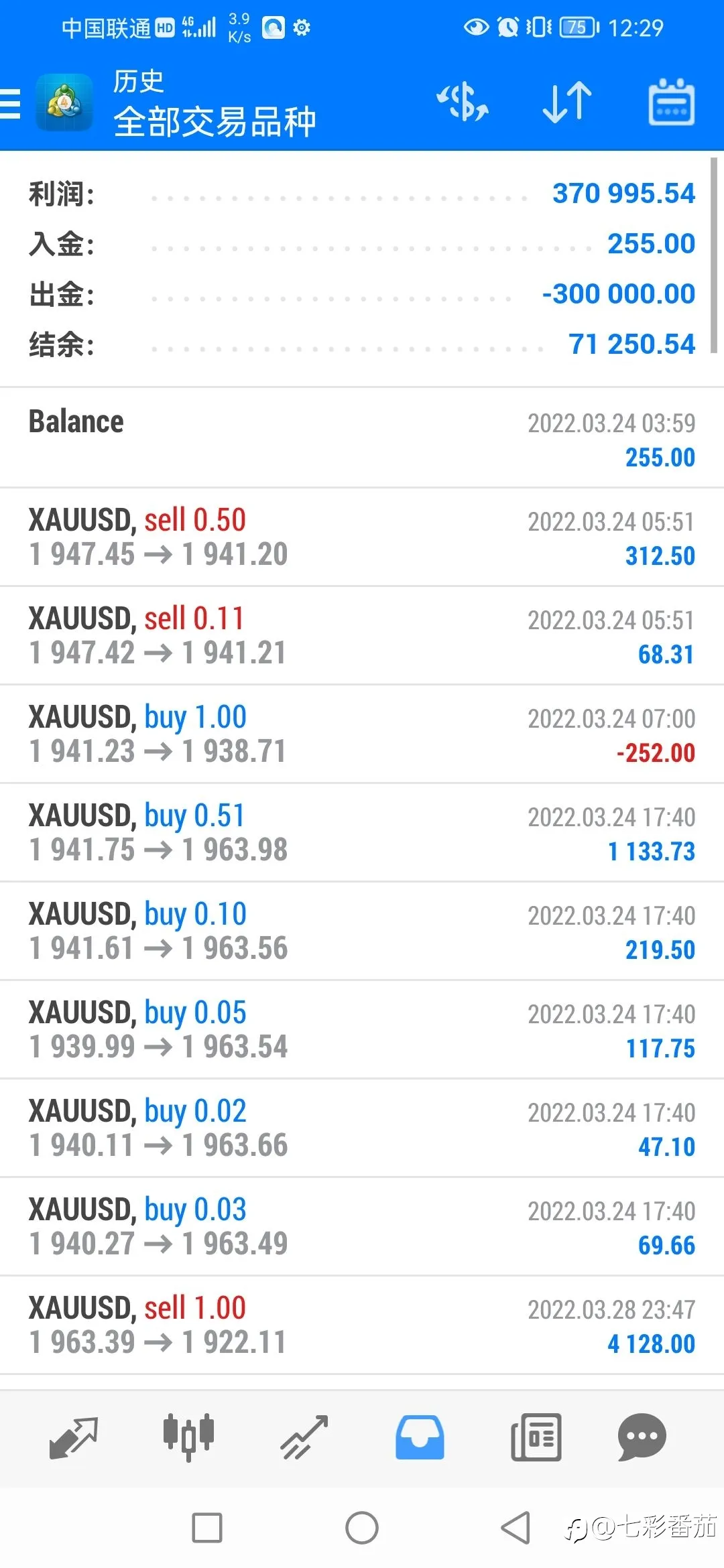Open the XAUUSD buy 0.51 trade

pos(362,833)
